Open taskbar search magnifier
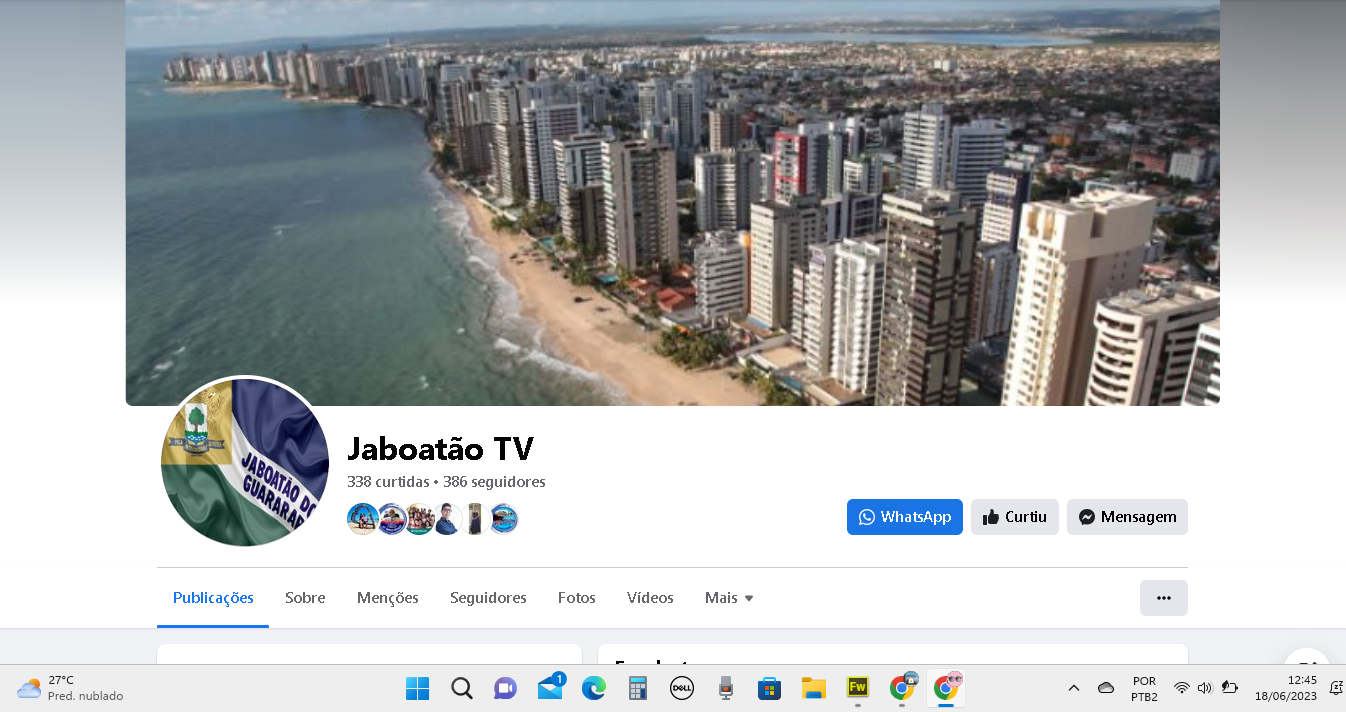1346x712 pixels. point(461,688)
